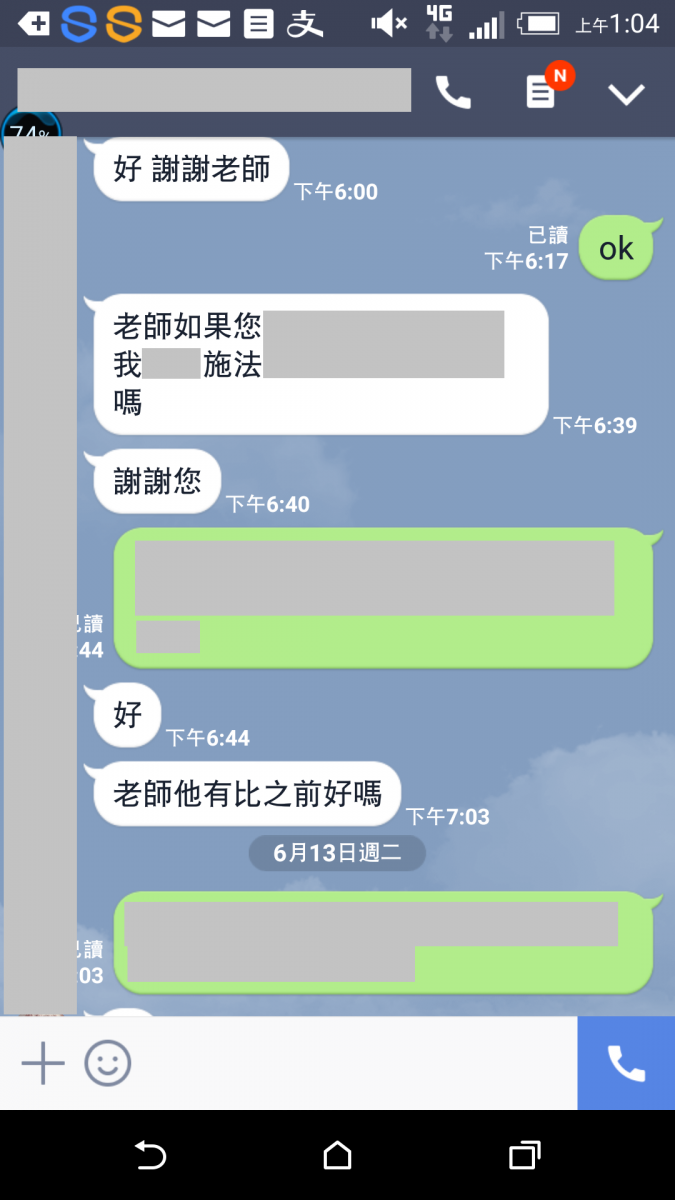Open the emoji sticker picker
This screenshot has width=675, height=1200.
(x=107, y=1063)
